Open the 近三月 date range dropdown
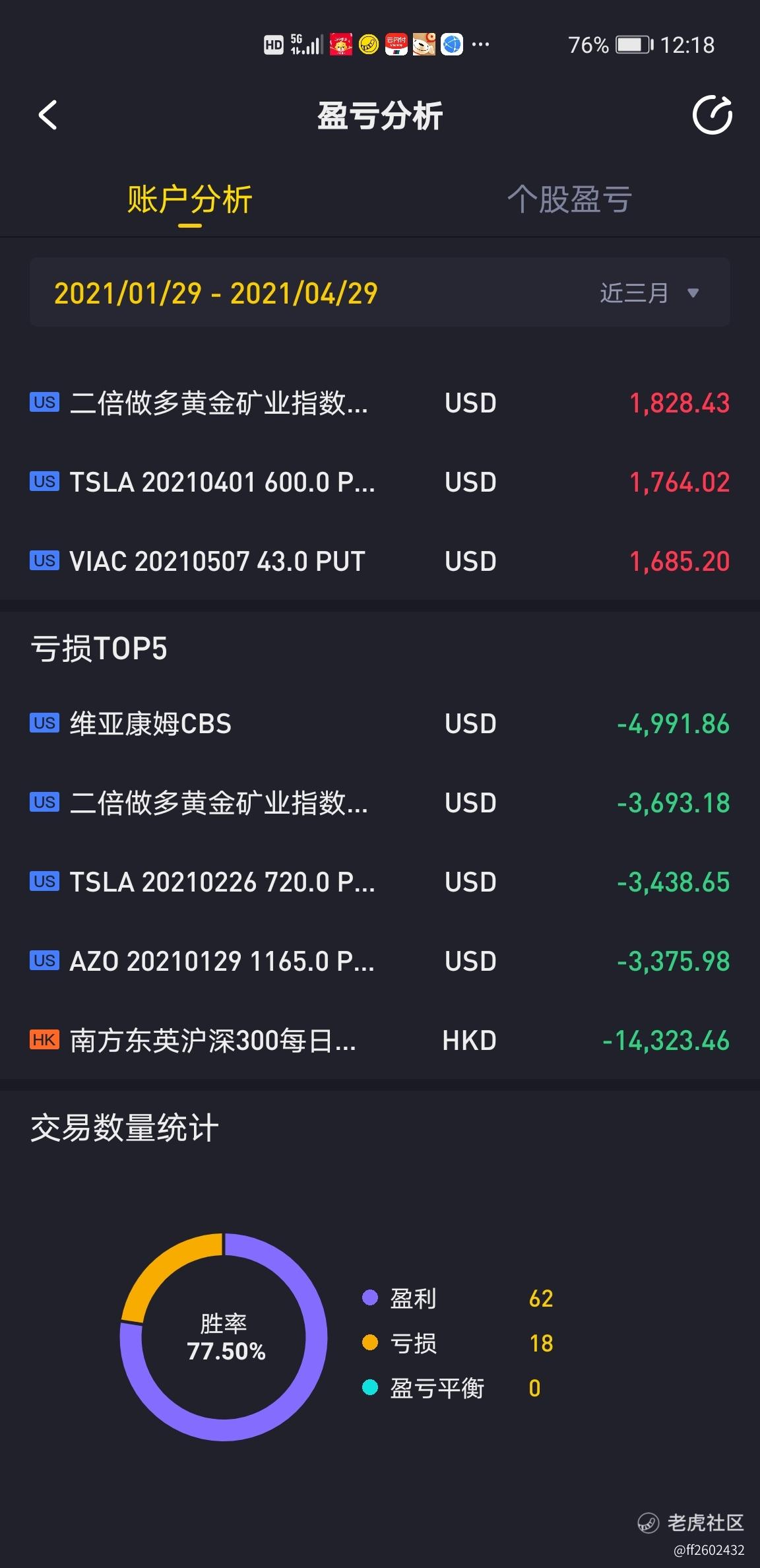The image size is (760, 1568). click(649, 293)
